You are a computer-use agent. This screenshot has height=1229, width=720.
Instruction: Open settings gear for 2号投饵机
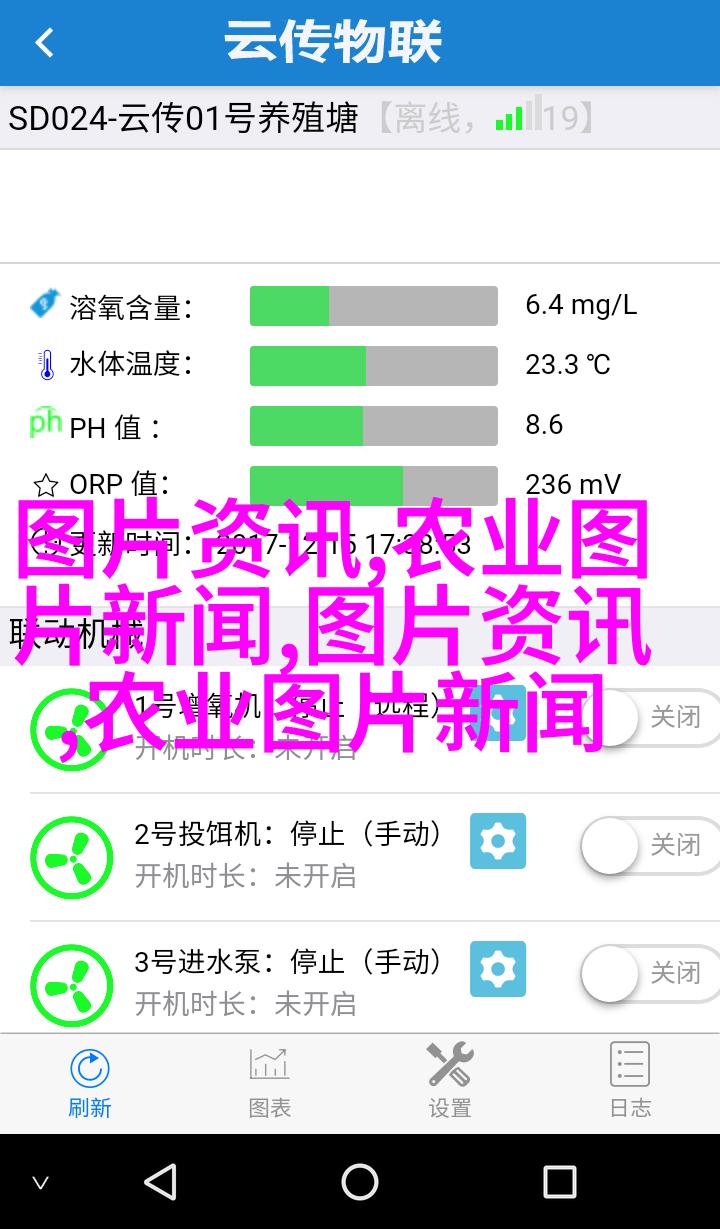point(498,841)
